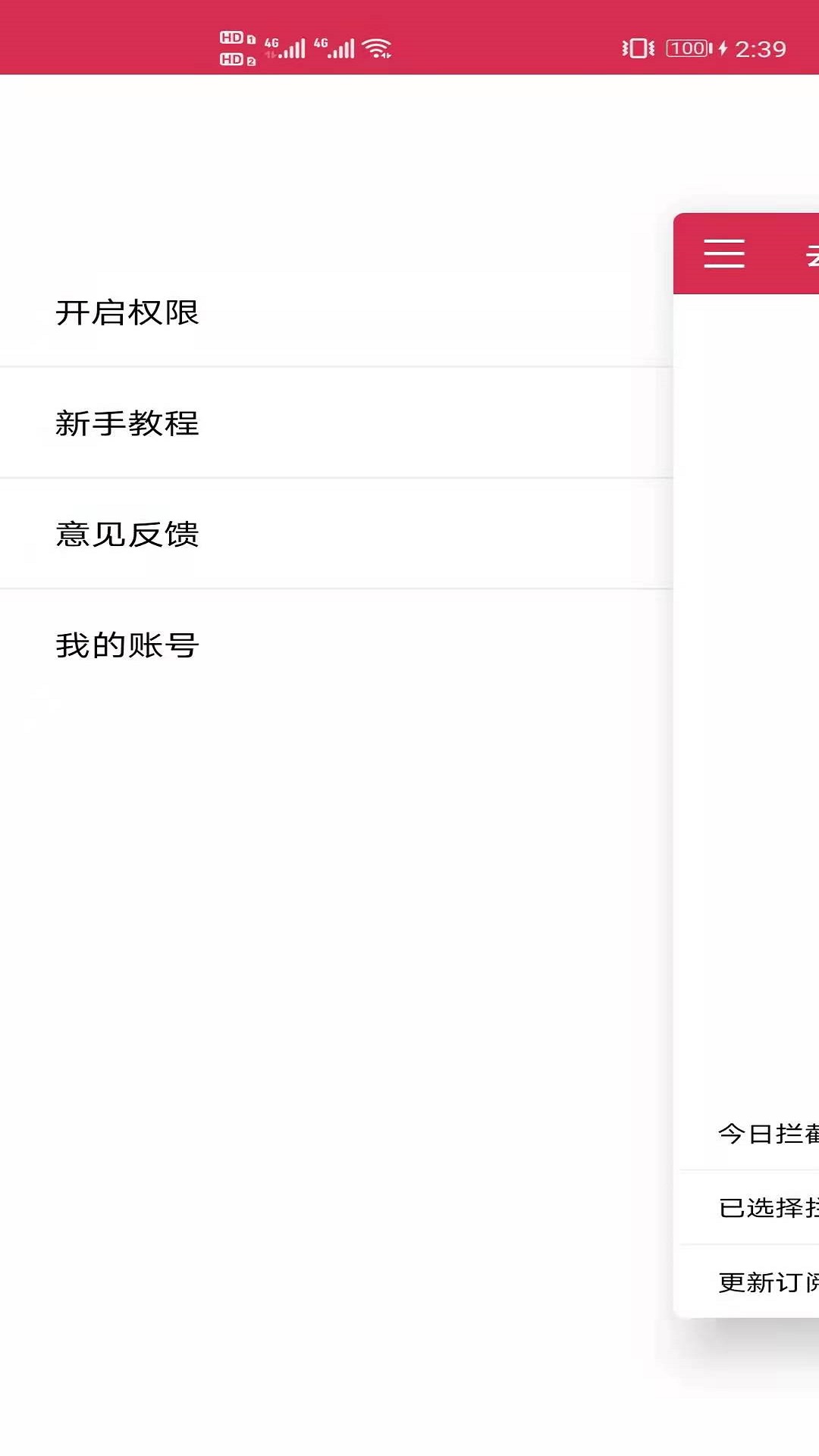Tap the battery indicator showing 100
The width and height of the screenshot is (819, 1456).
coord(685,49)
